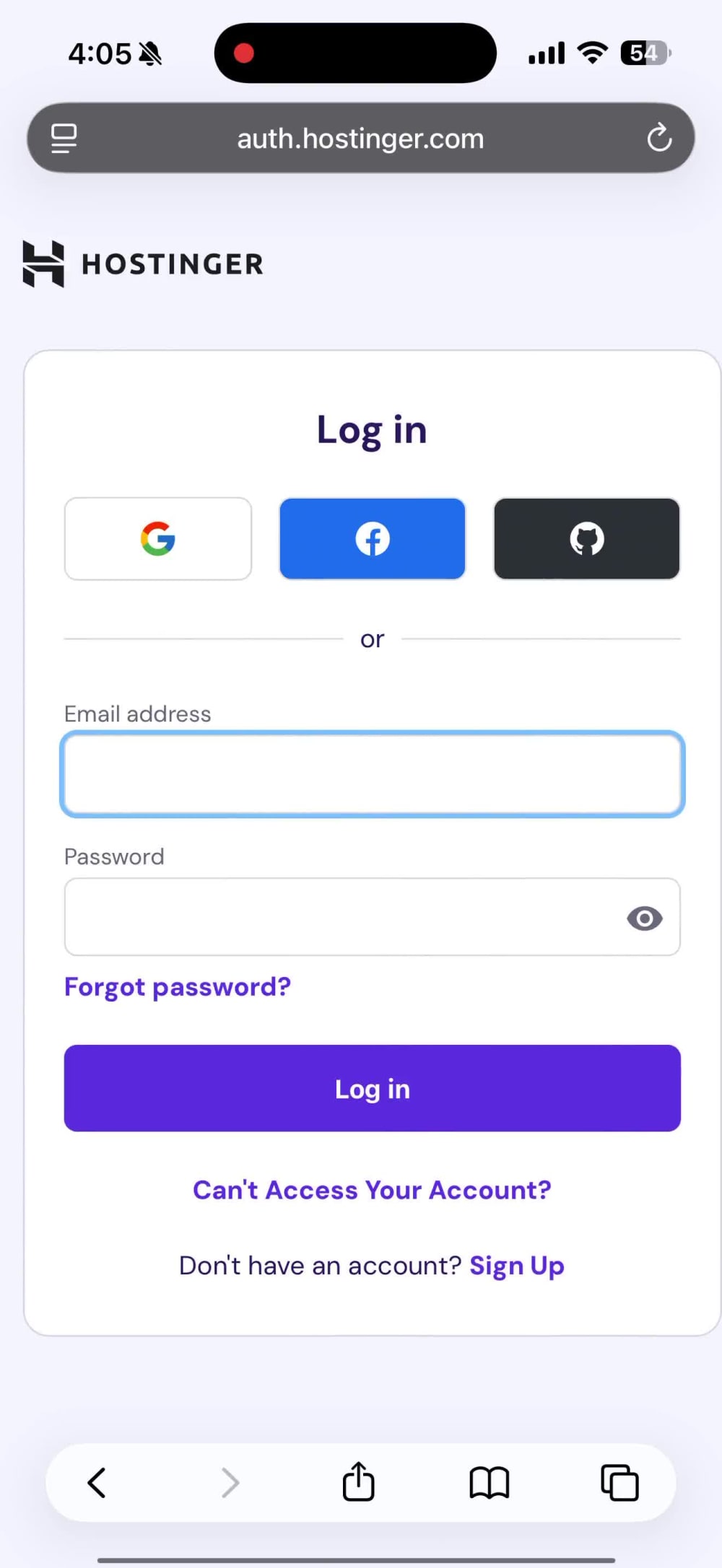Toggle password visibility eye icon
722x1568 pixels.
645,918
